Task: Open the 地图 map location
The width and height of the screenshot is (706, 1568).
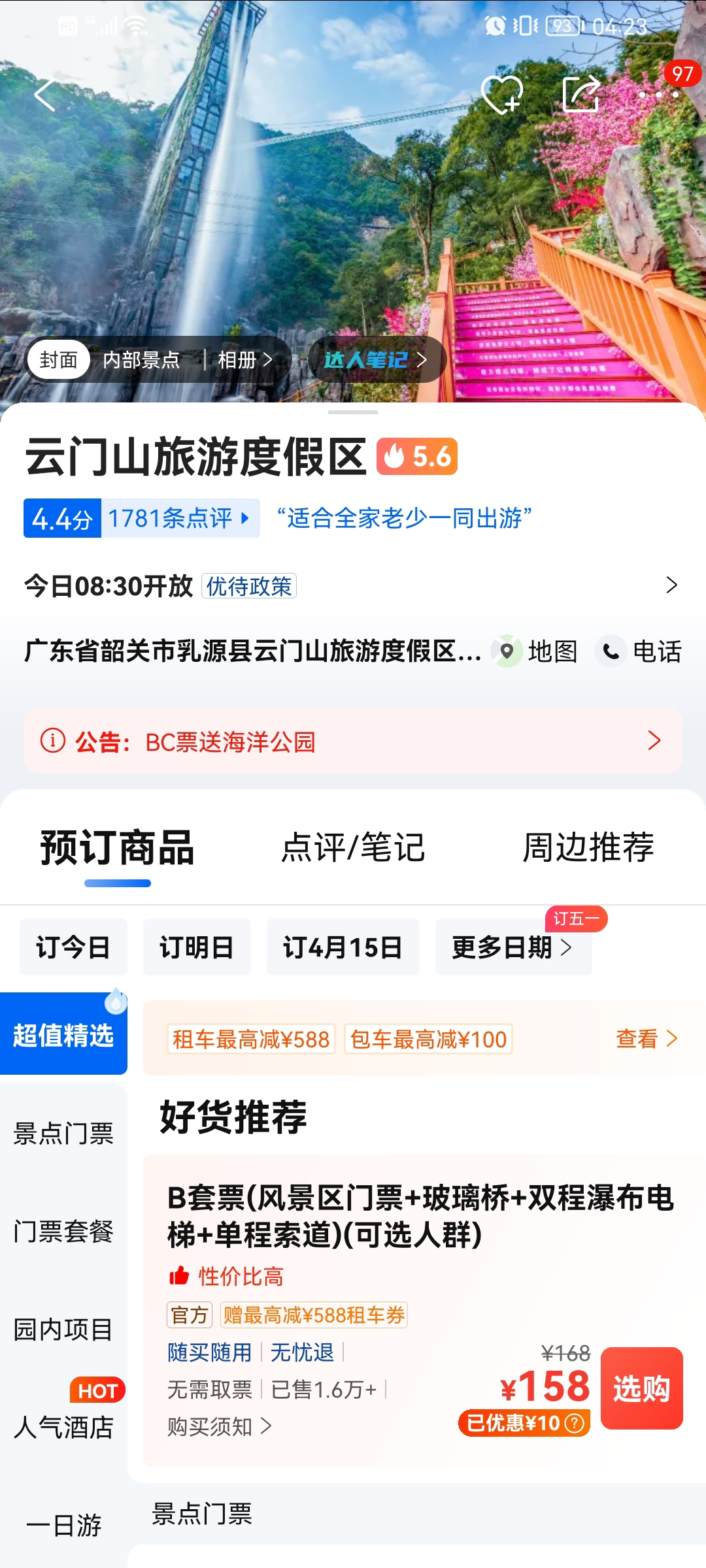Action: [536, 651]
